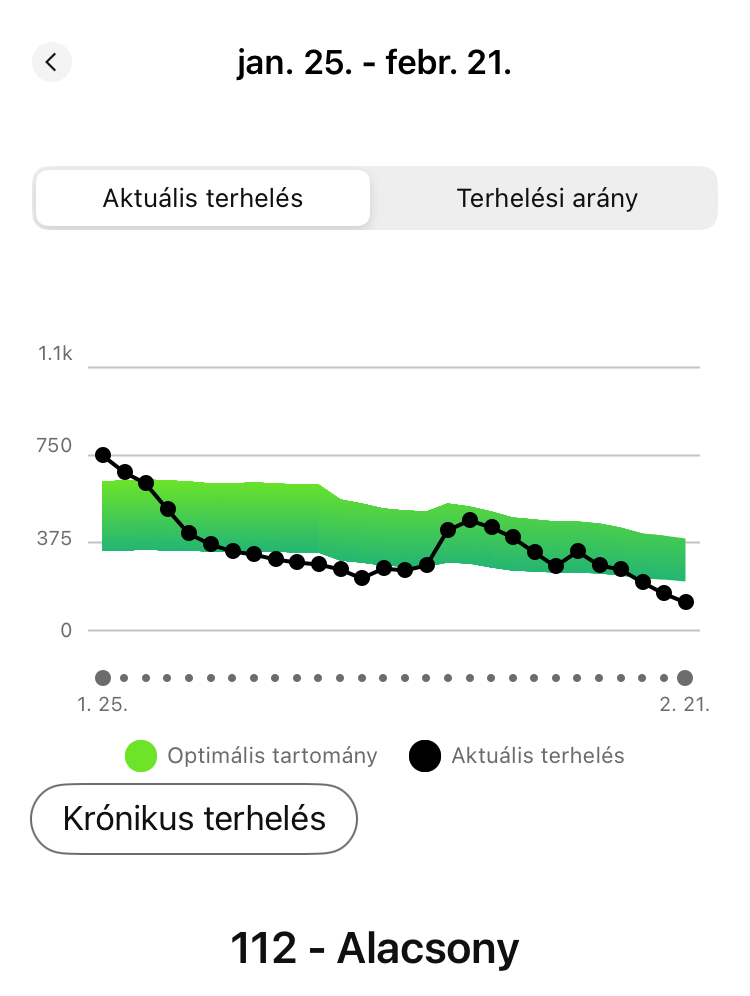Select the 1. 25. start marker on timeline

tap(102, 677)
